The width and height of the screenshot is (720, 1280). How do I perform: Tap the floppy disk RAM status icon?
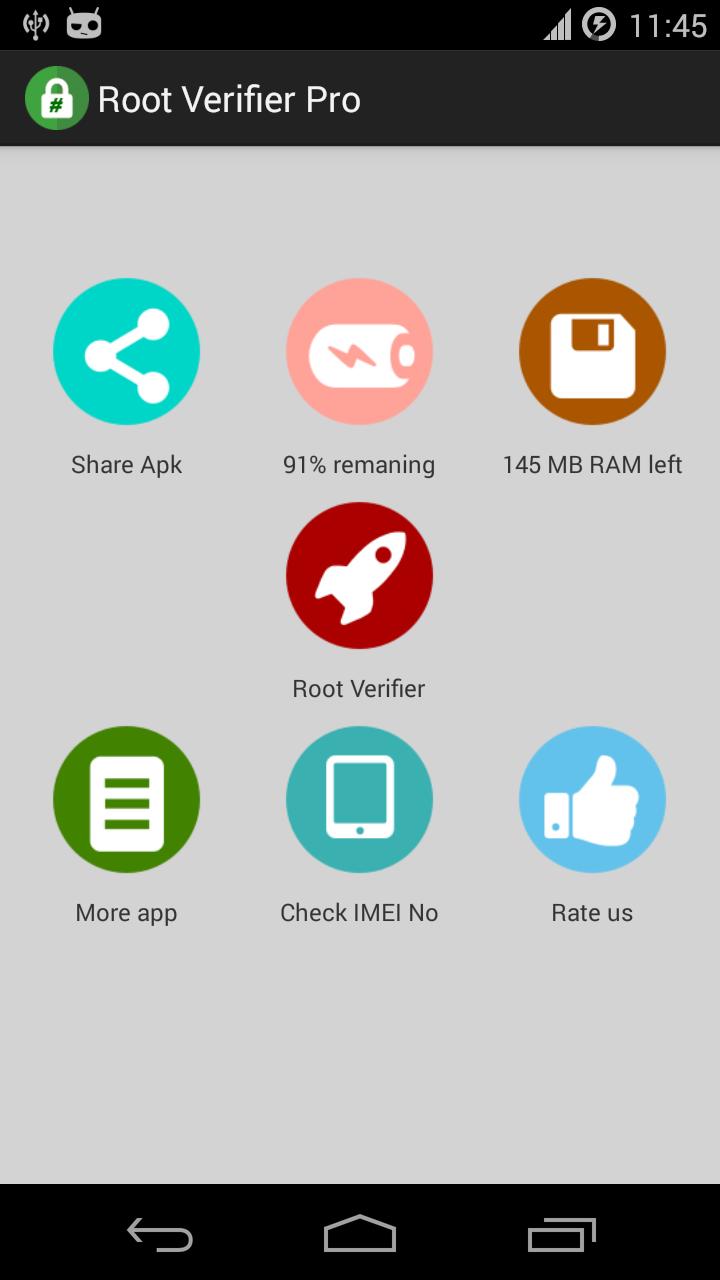pos(592,351)
